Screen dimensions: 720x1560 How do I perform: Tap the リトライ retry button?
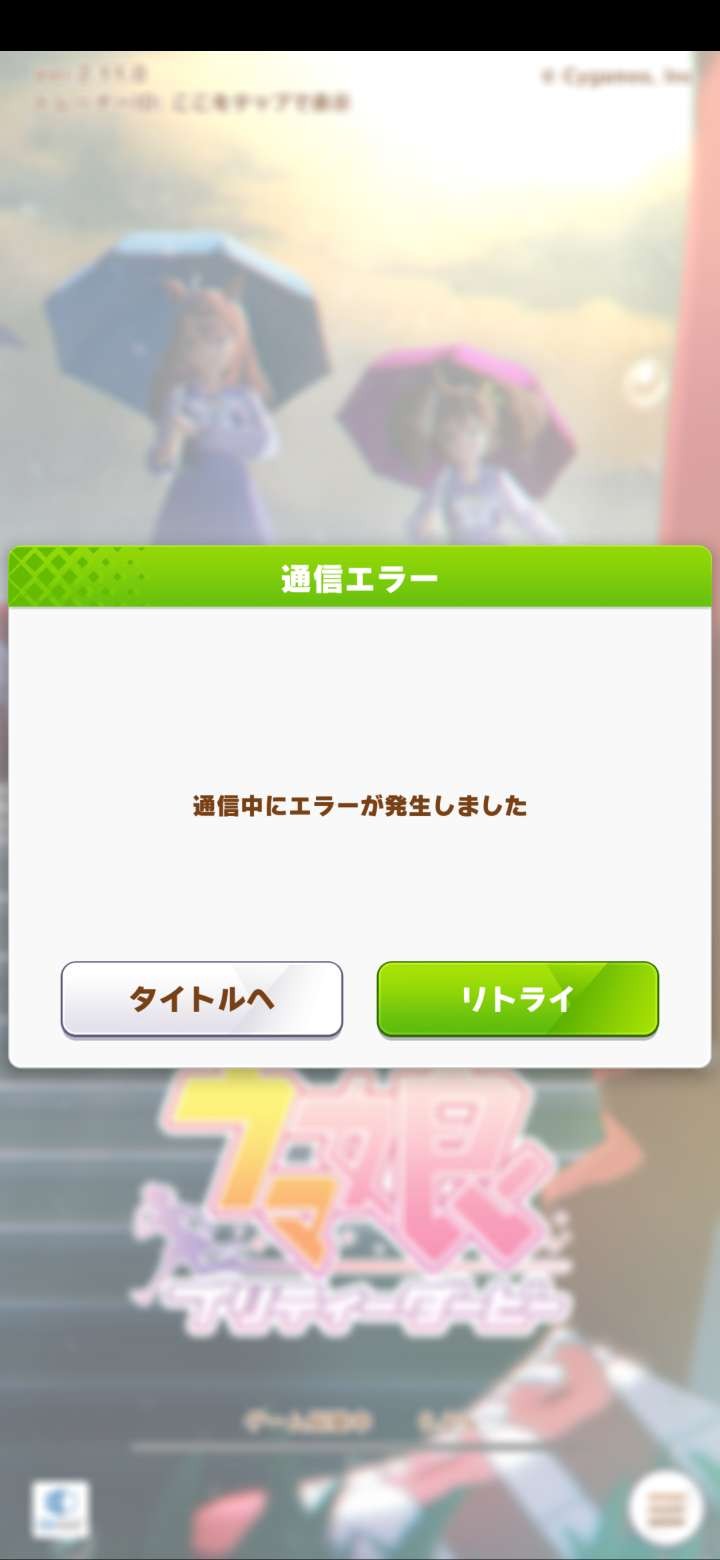(x=517, y=998)
